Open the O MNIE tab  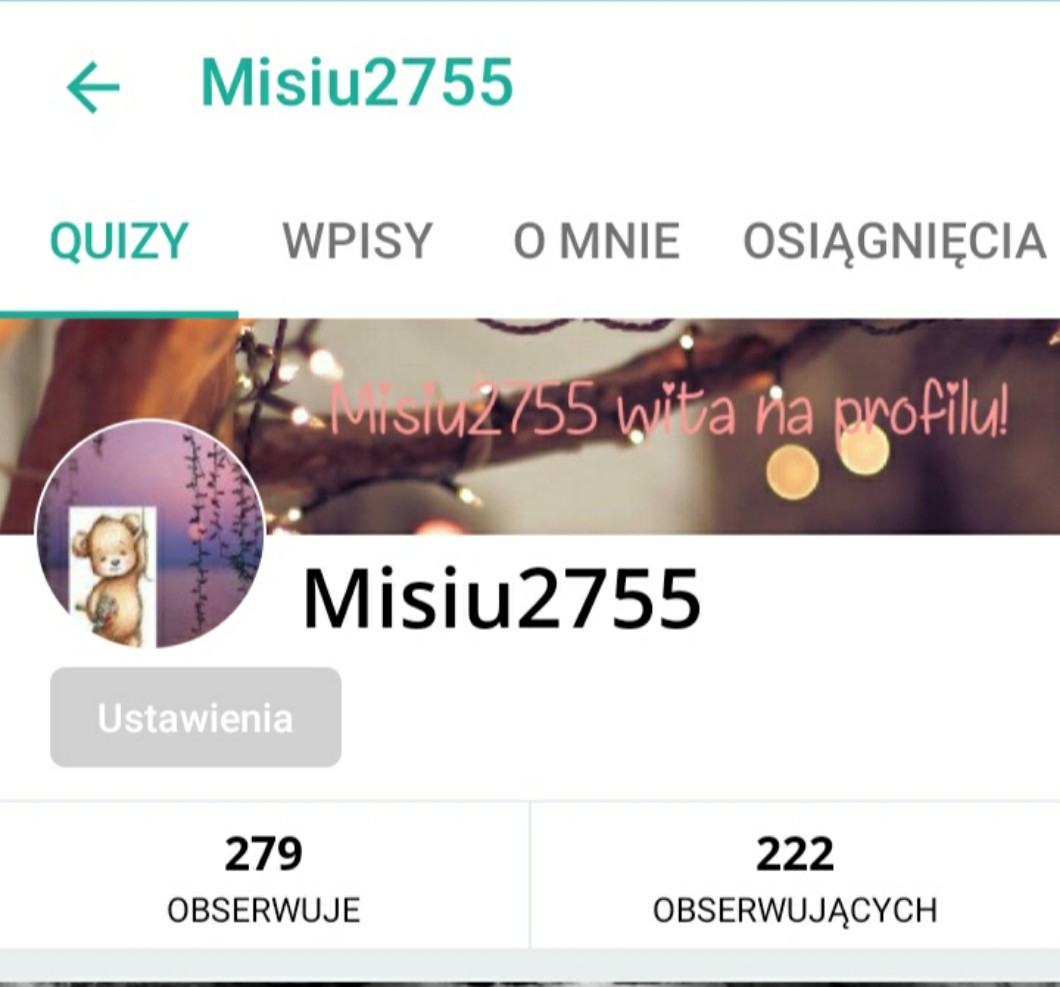[596, 242]
